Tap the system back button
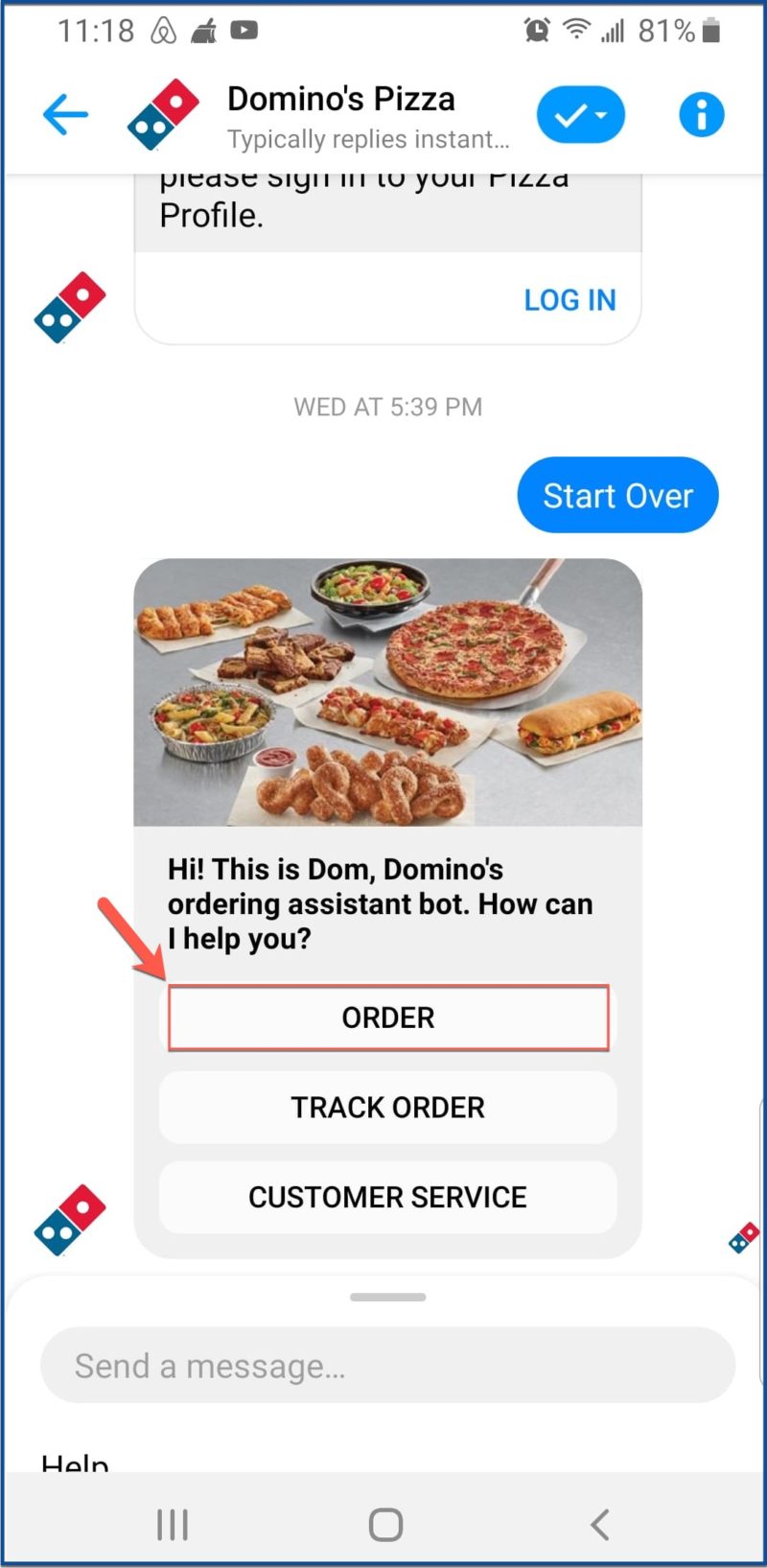This screenshot has height=1568, width=767. click(600, 1524)
